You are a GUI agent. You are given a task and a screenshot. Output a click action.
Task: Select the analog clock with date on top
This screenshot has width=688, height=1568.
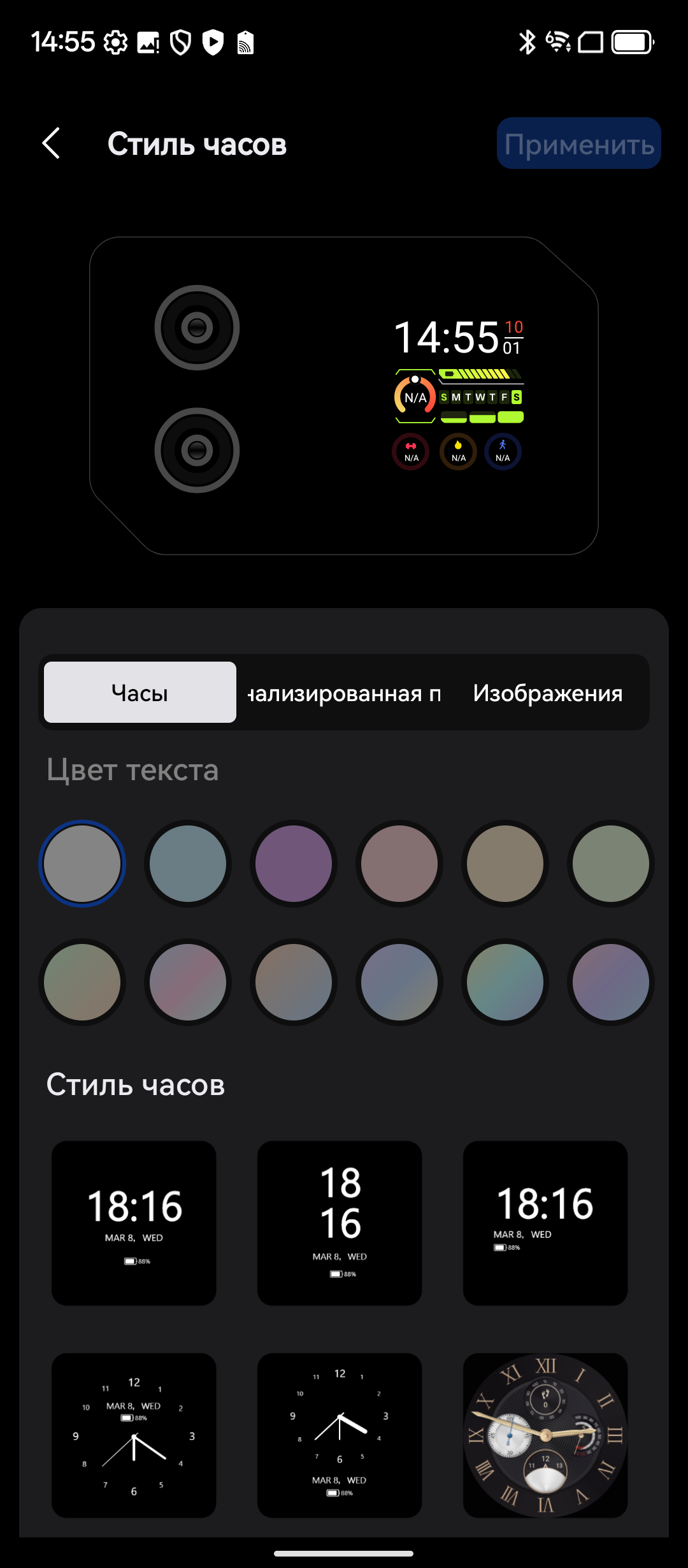pos(134,1435)
